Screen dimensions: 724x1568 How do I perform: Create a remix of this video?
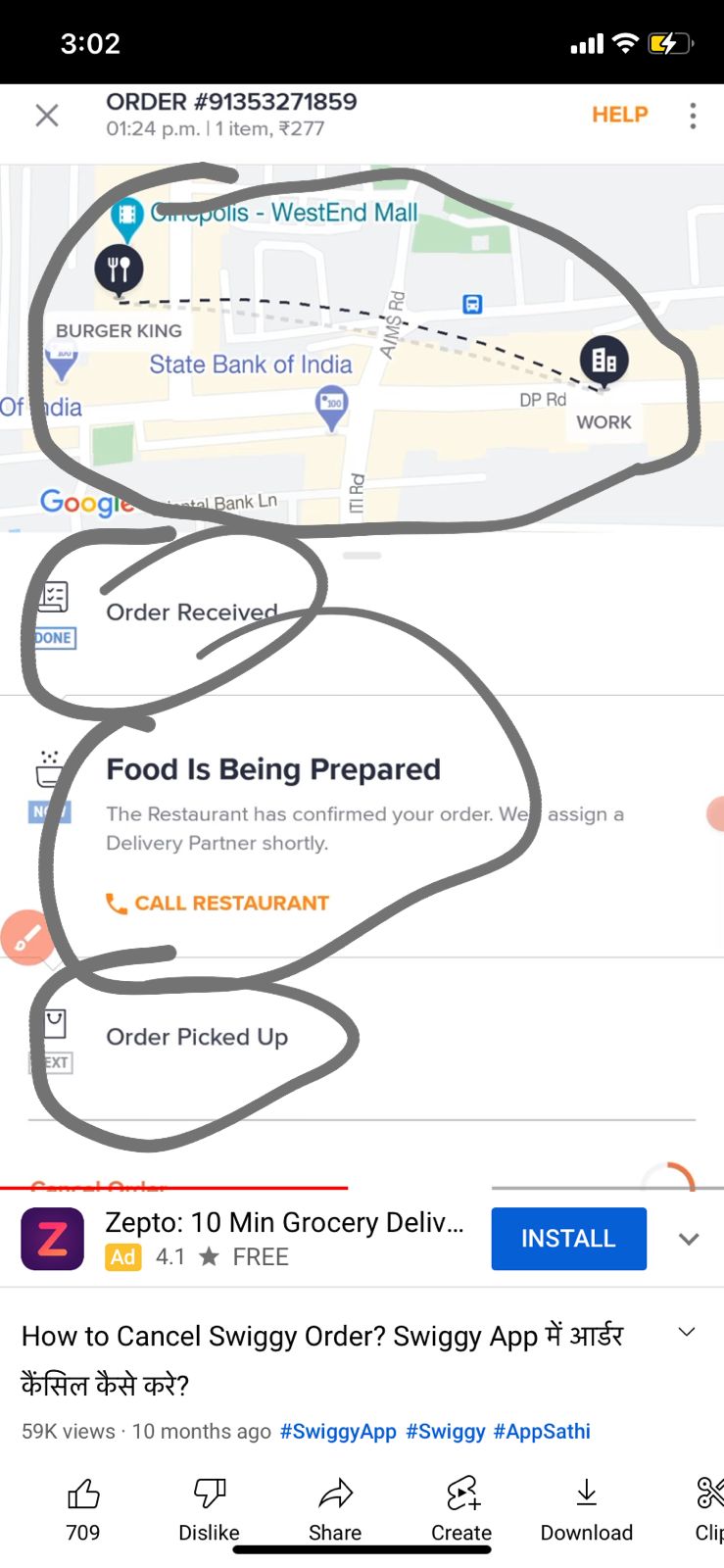461,1510
